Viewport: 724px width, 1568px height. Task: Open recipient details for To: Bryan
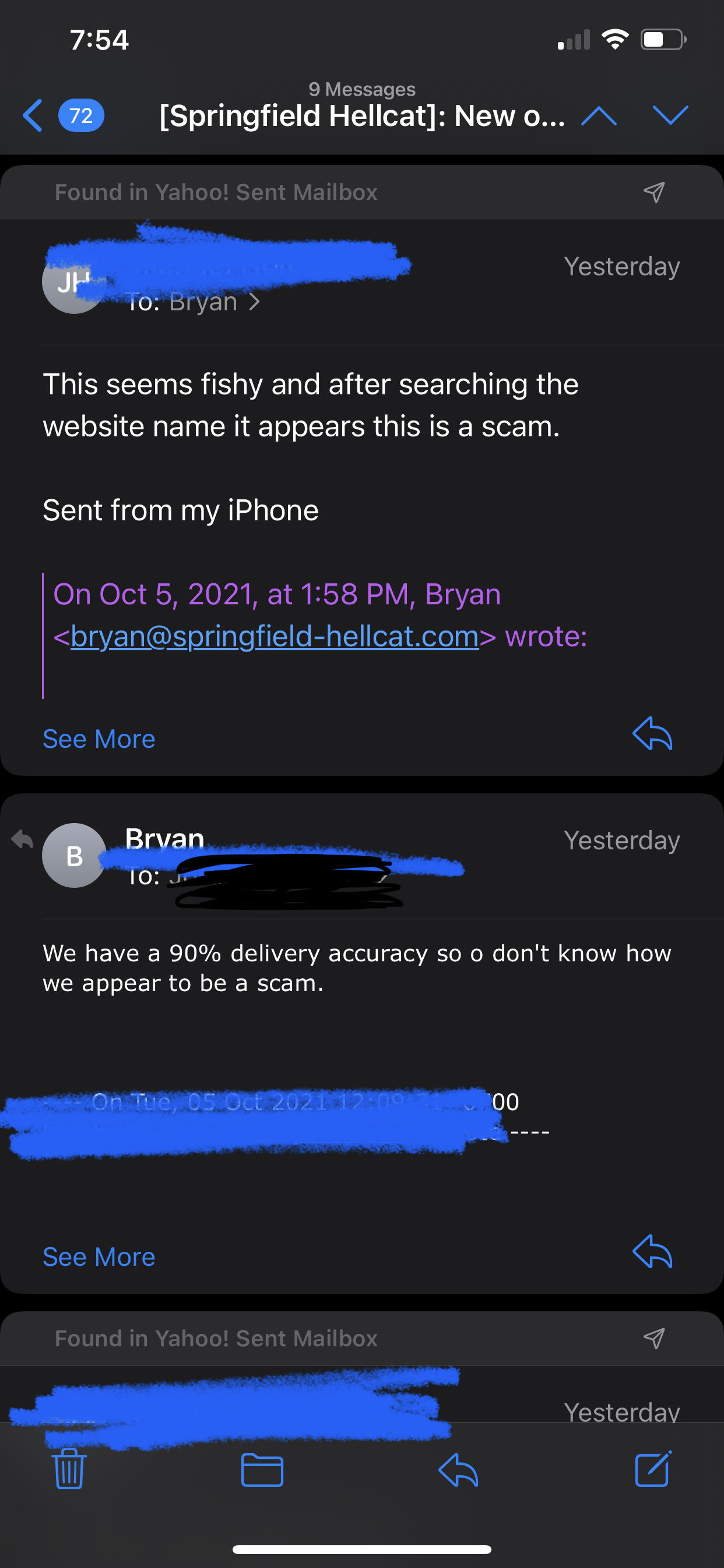click(x=194, y=302)
